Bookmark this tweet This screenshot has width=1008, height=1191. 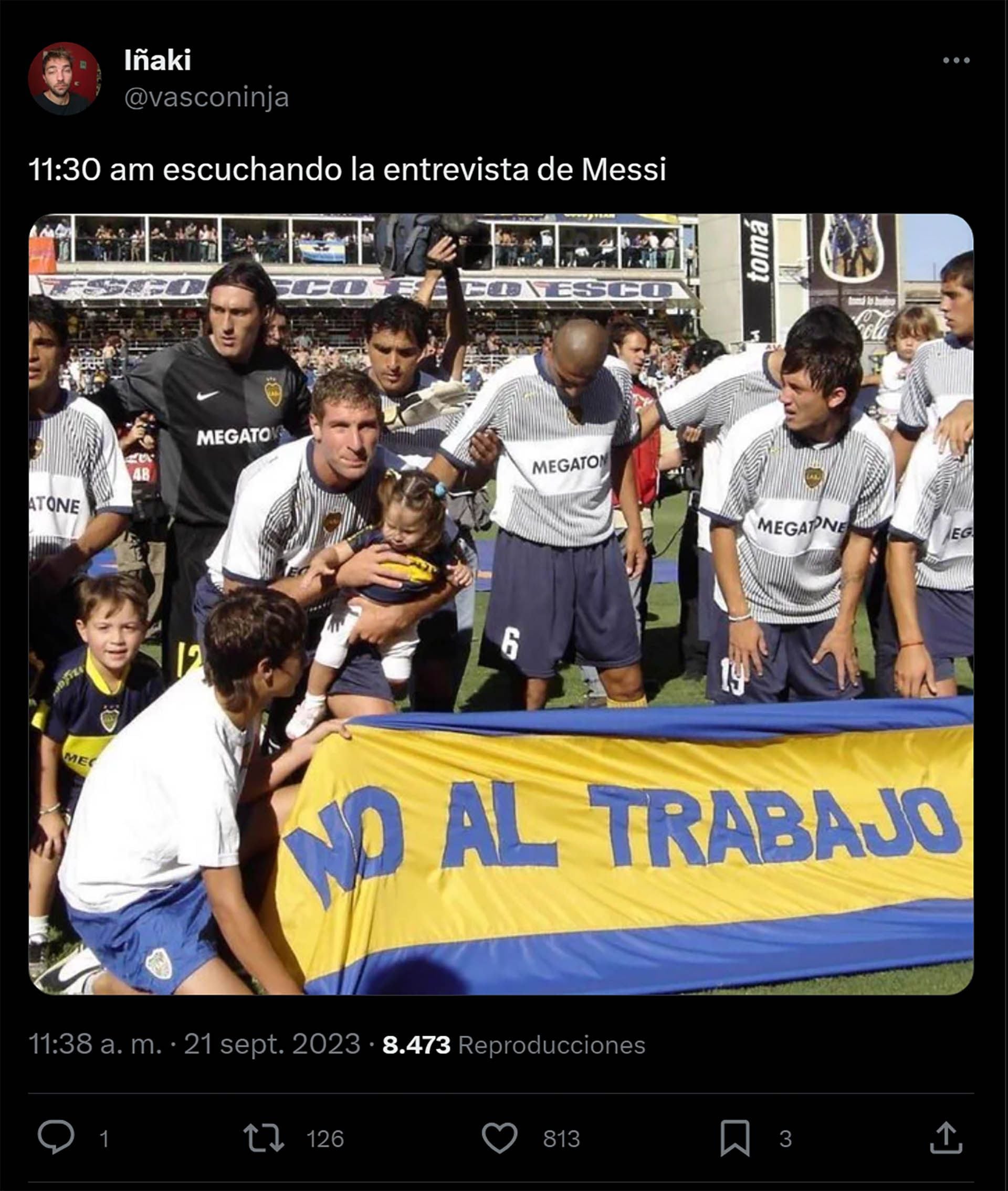pyautogui.click(x=734, y=1137)
